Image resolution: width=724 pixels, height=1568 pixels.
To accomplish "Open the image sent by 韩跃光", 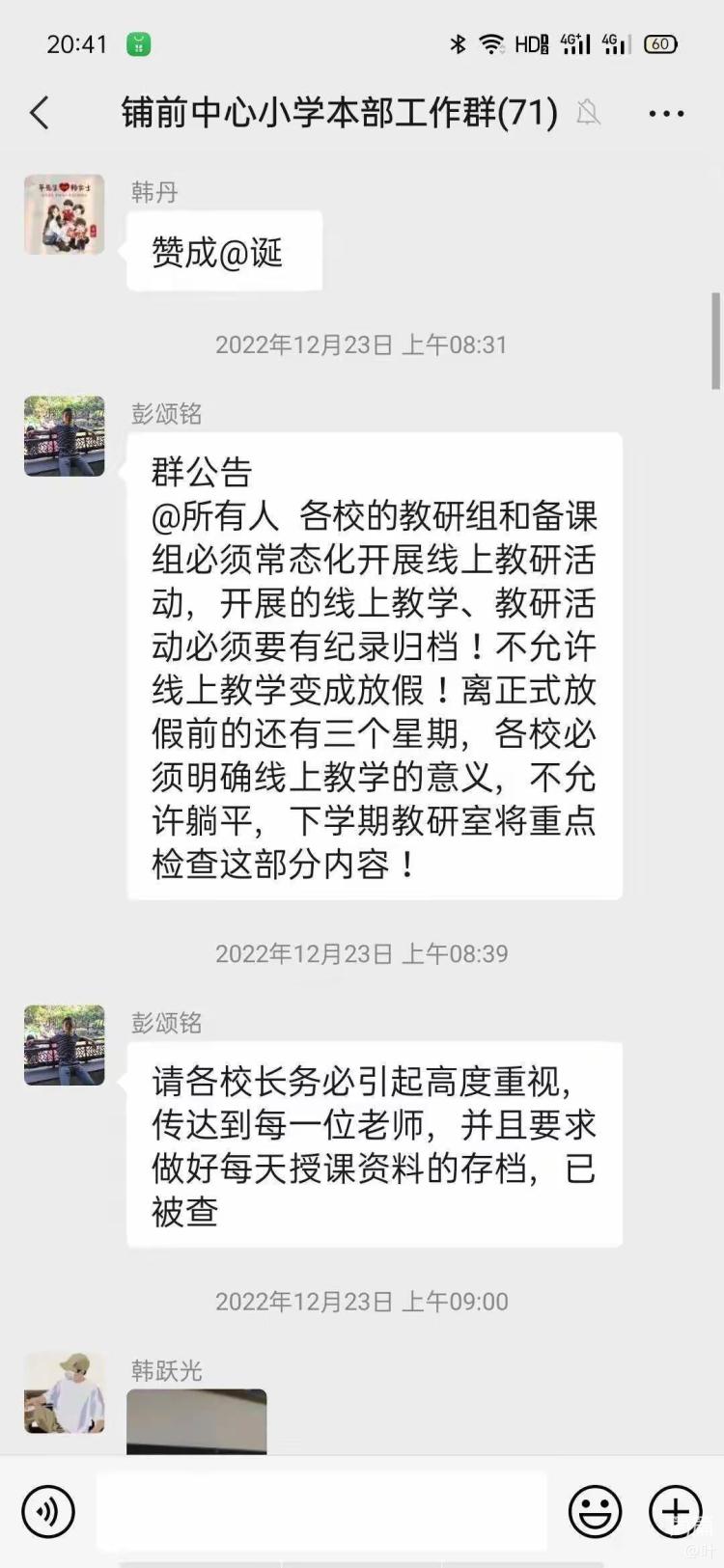I will [x=197, y=1420].
